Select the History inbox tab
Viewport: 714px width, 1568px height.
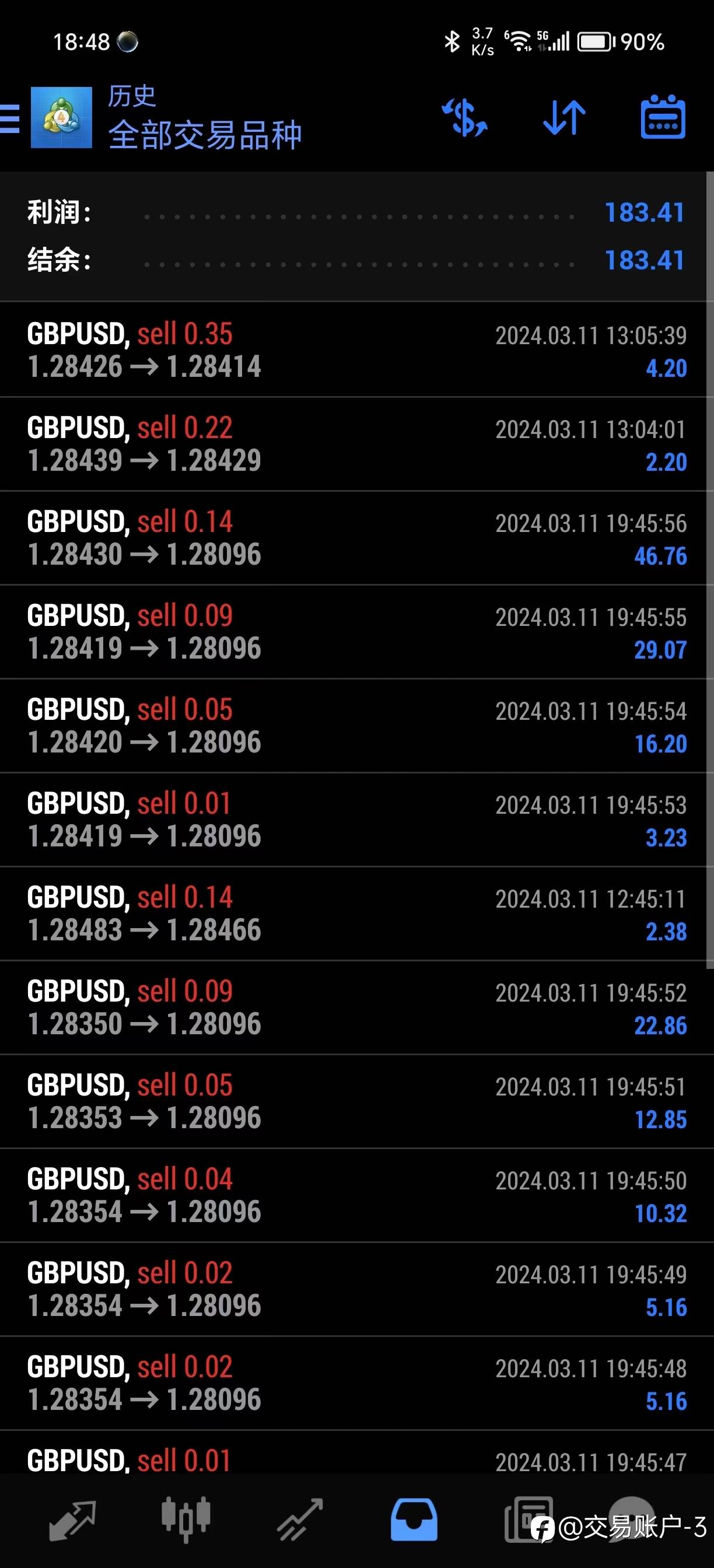pyautogui.click(x=414, y=1520)
